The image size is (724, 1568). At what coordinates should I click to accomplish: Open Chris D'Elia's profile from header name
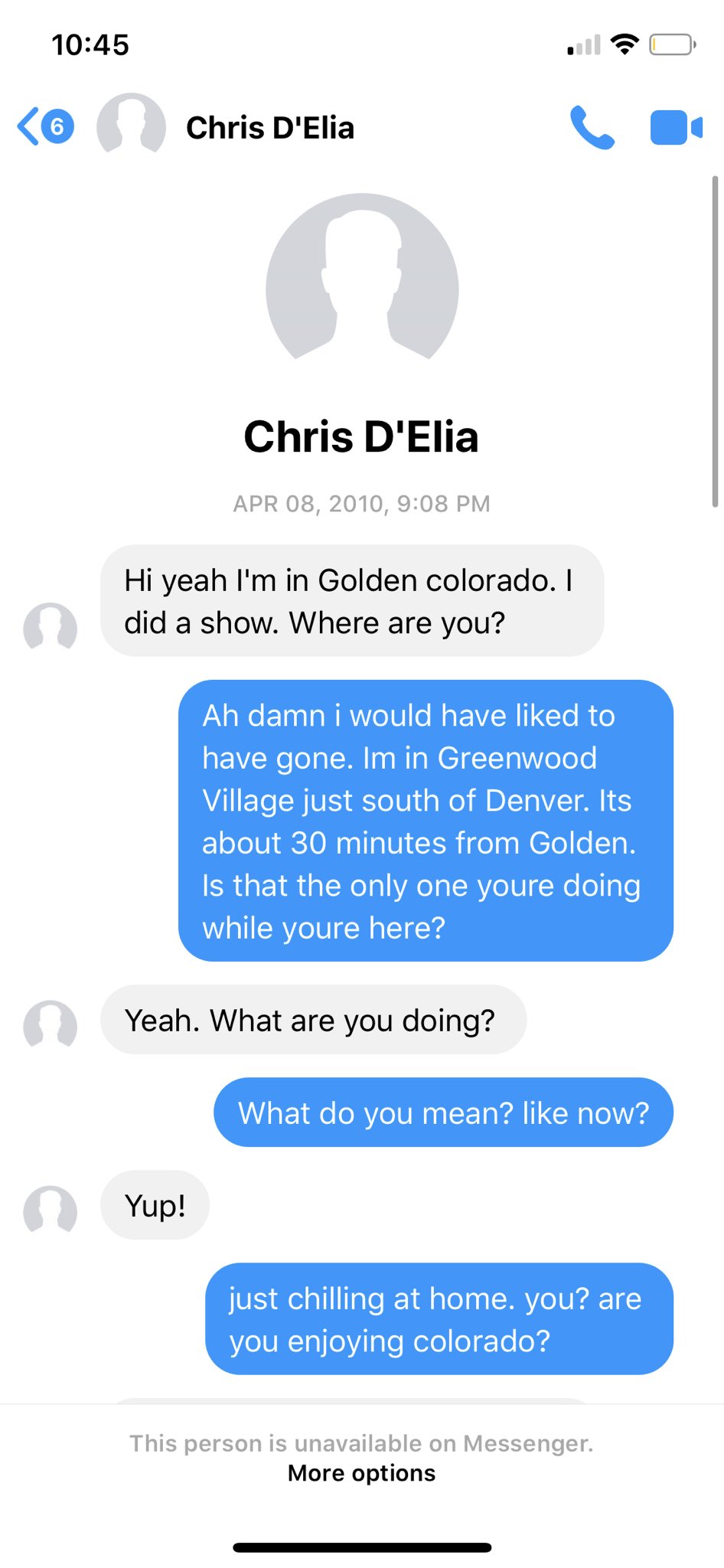point(270,128)
